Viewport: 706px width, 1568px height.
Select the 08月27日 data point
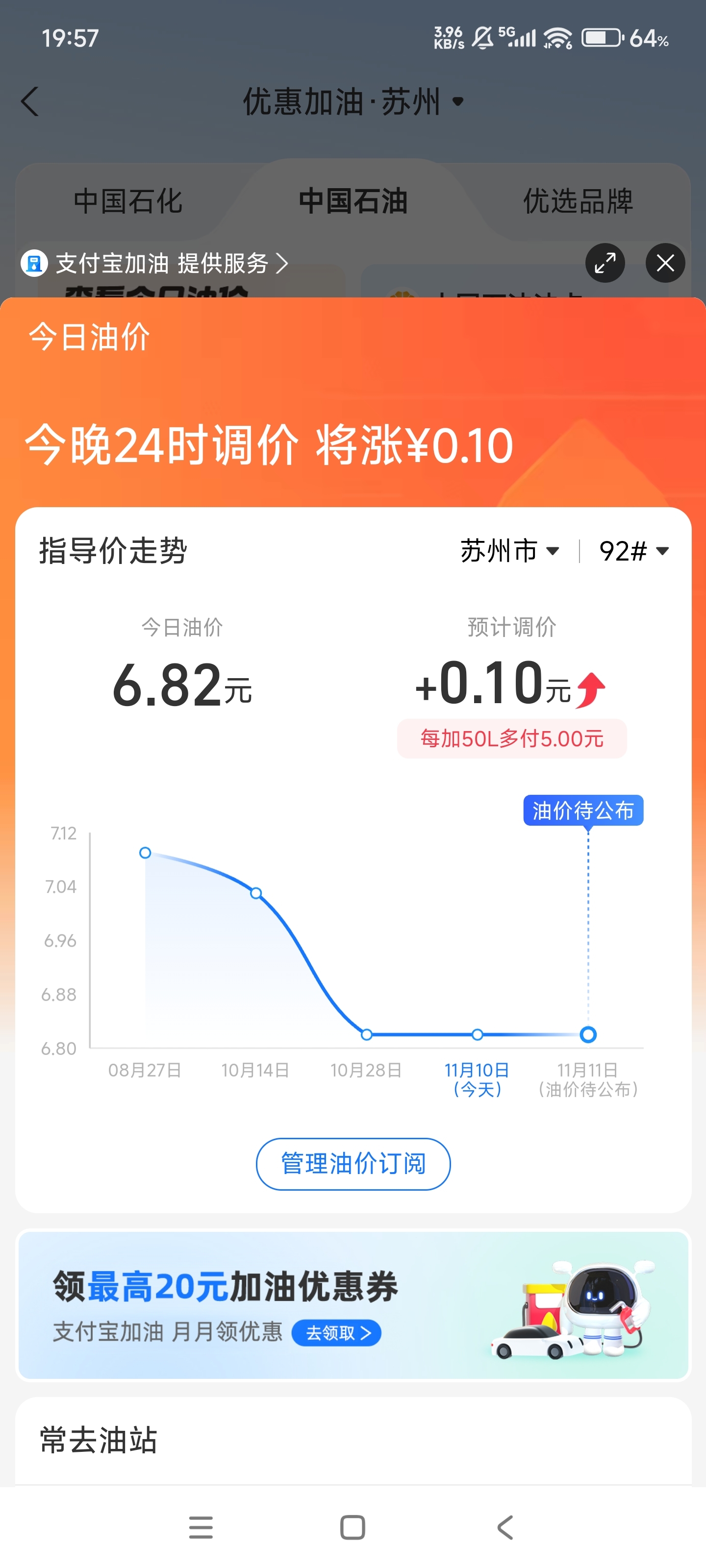[145, 853]
